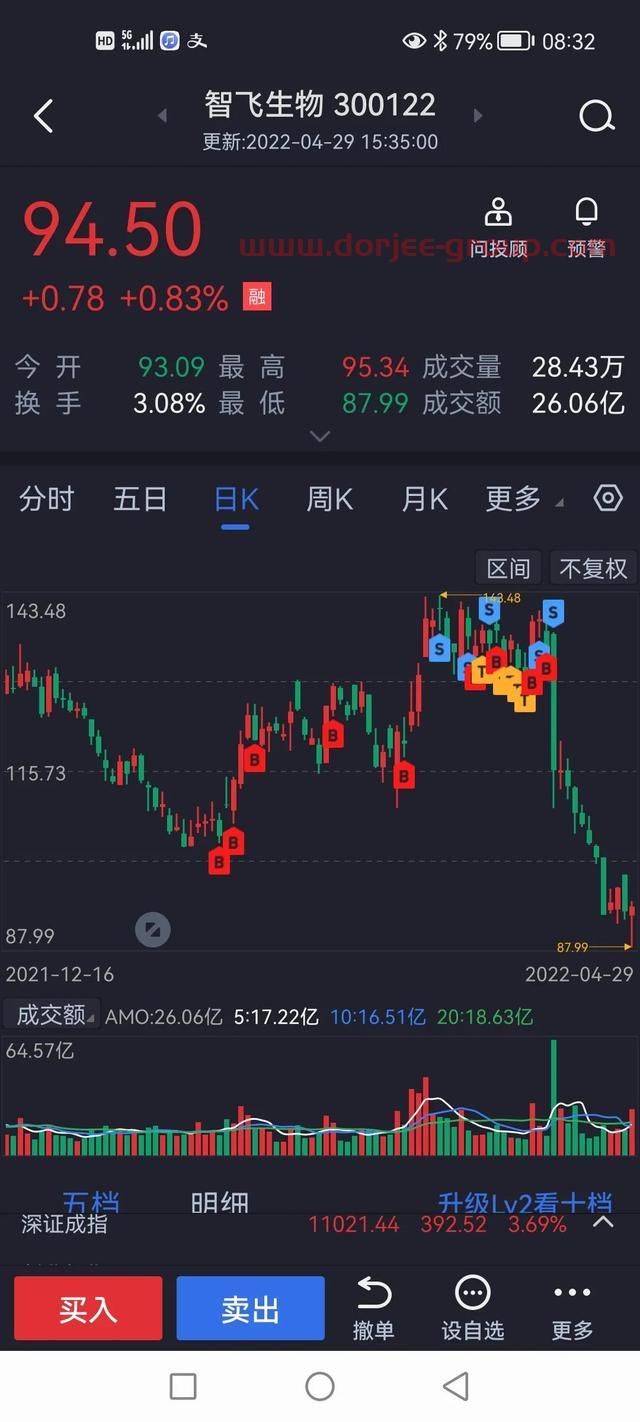
Task: Go back using the top-left arrow
Action: [x=42, y=117]
